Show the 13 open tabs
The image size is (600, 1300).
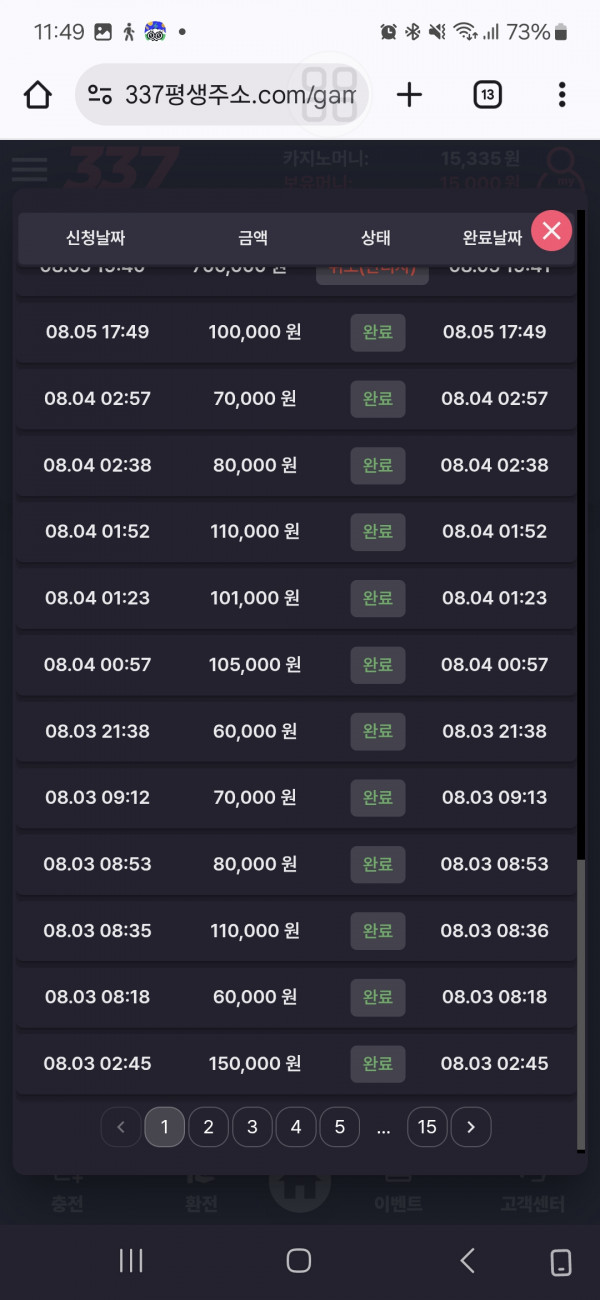487,95
